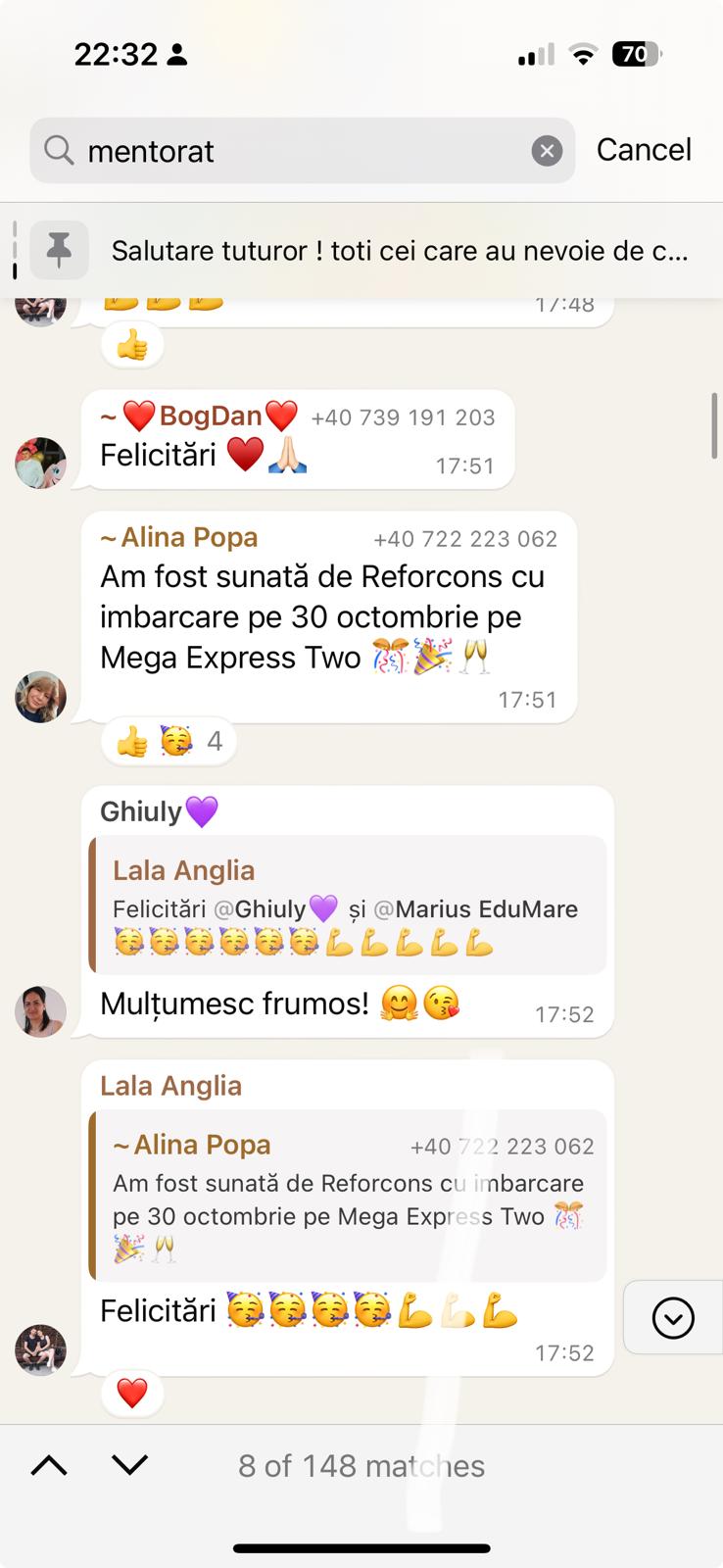
Task: Tap the search field containing "mentorat"
Action: click(x=302, y=151)
